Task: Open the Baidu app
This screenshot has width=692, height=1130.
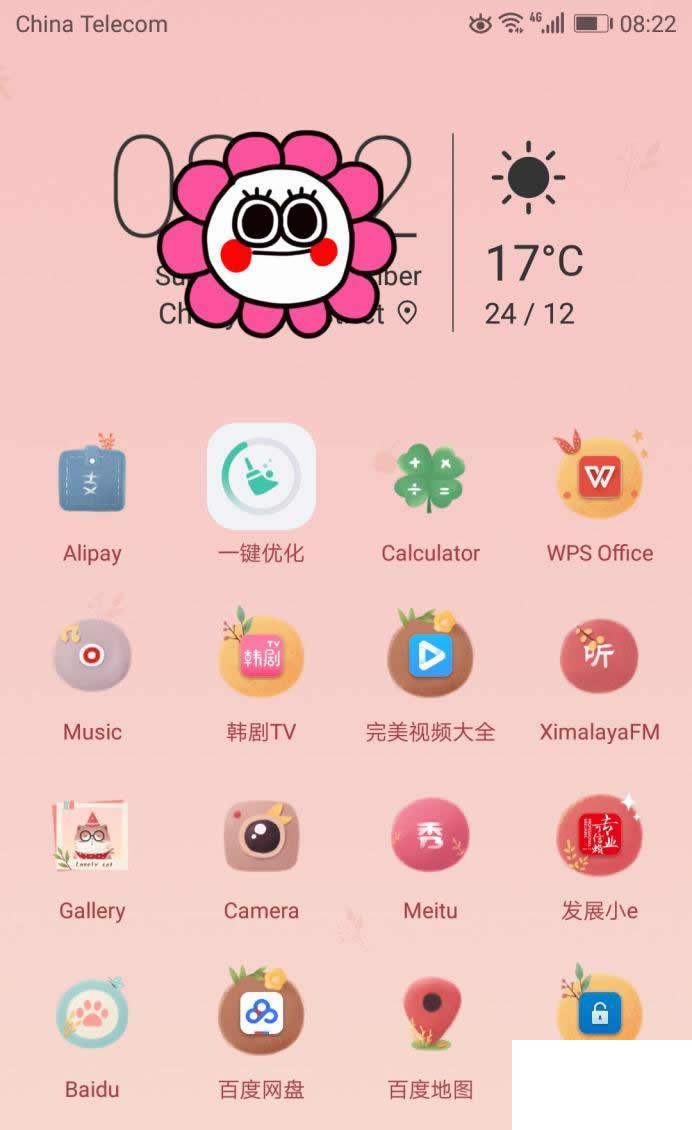Action: pyautogui.click(x=92, y=1014)
